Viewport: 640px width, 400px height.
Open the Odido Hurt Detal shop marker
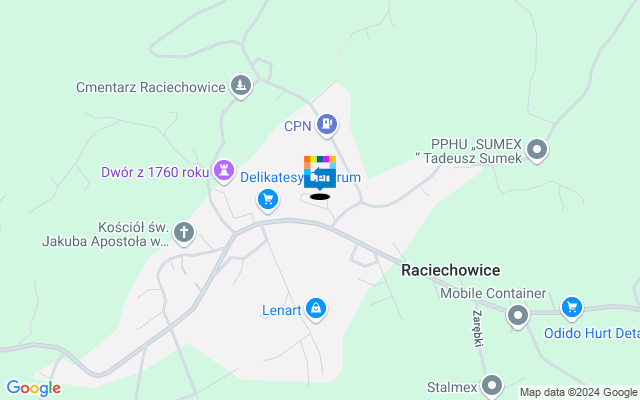pos(571,307)
